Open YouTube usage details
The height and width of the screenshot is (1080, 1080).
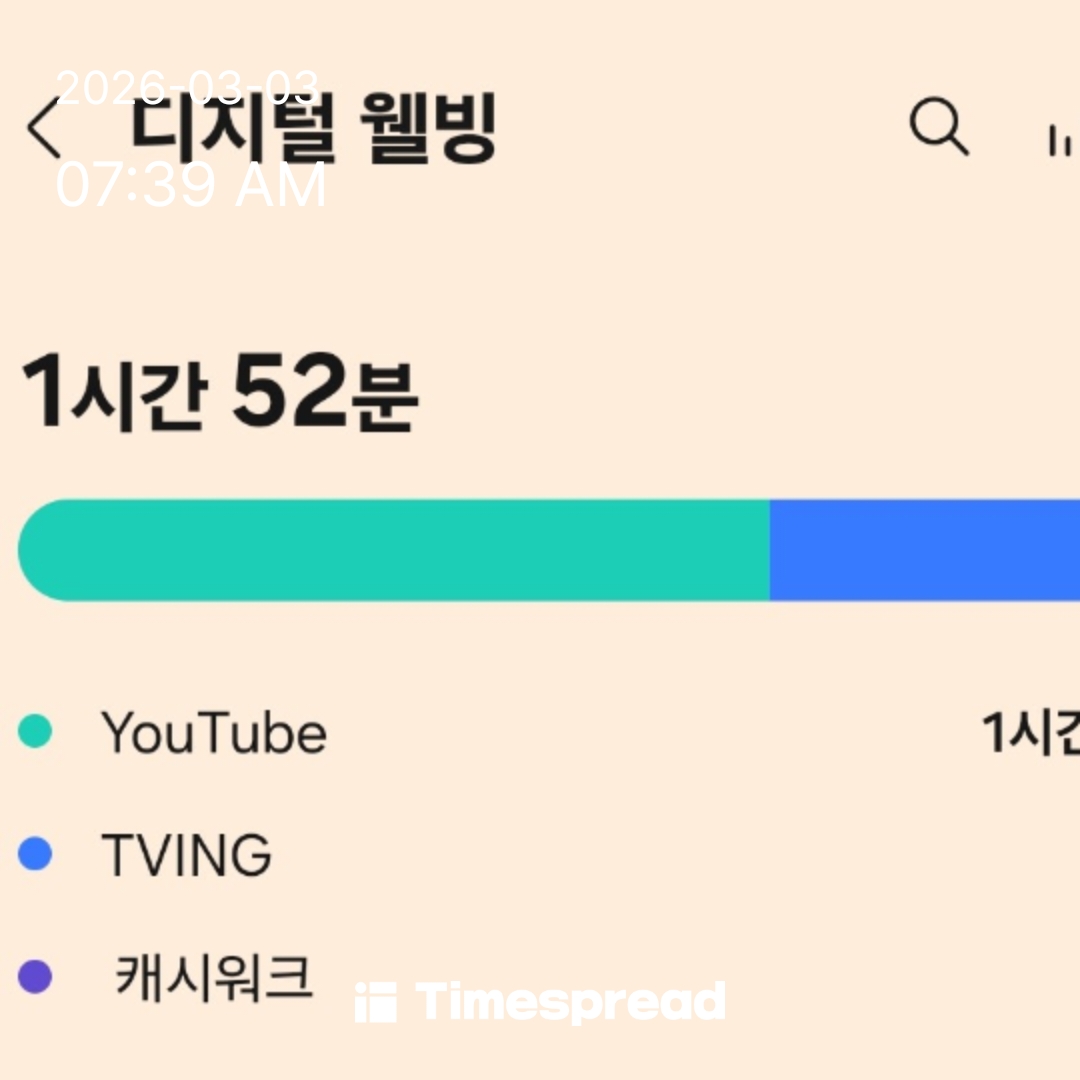[x=540, y=732]
